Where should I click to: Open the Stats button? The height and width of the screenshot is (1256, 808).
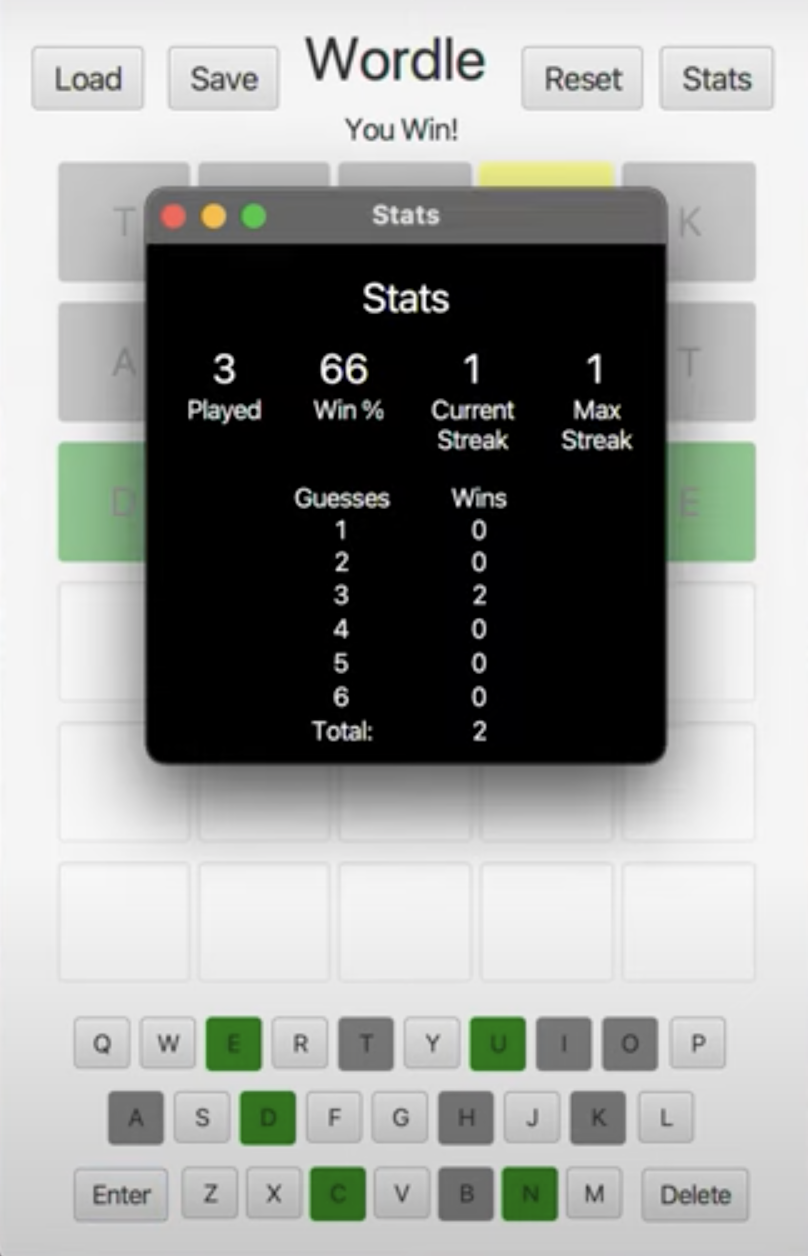(x=716, y=78)
